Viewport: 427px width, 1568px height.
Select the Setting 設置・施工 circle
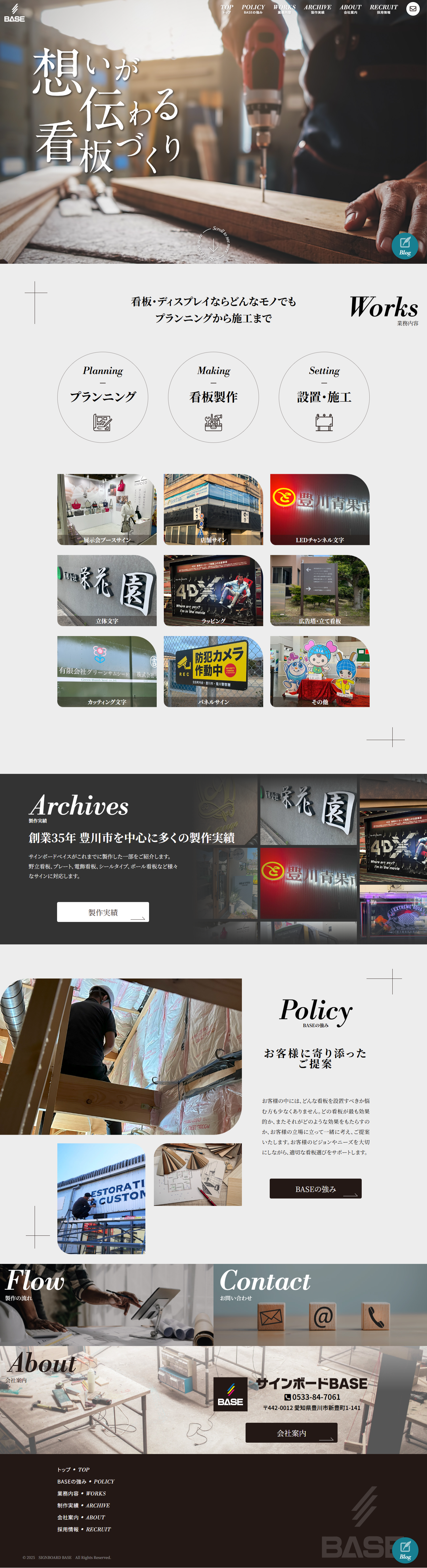[324, 397]
